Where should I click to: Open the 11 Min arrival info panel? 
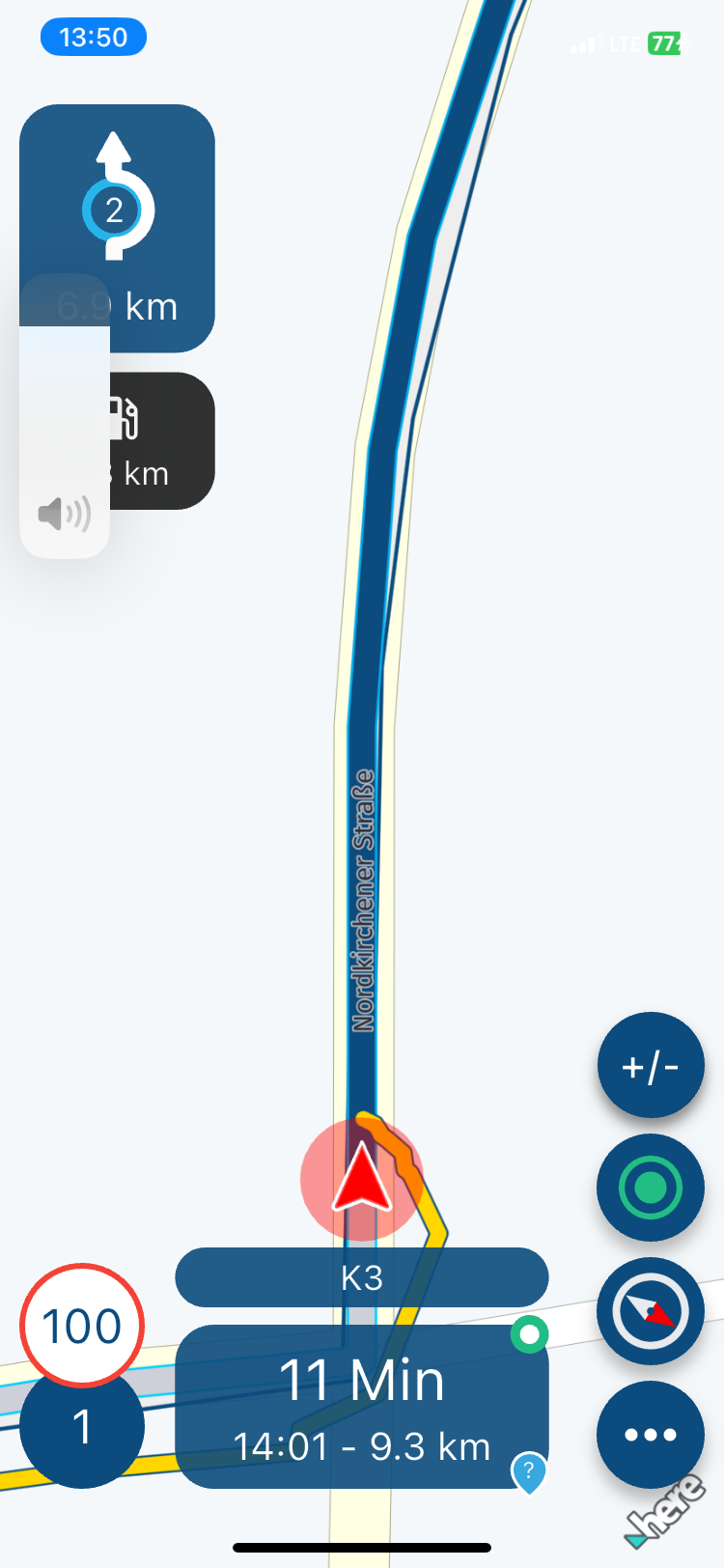pos(361,1406)
